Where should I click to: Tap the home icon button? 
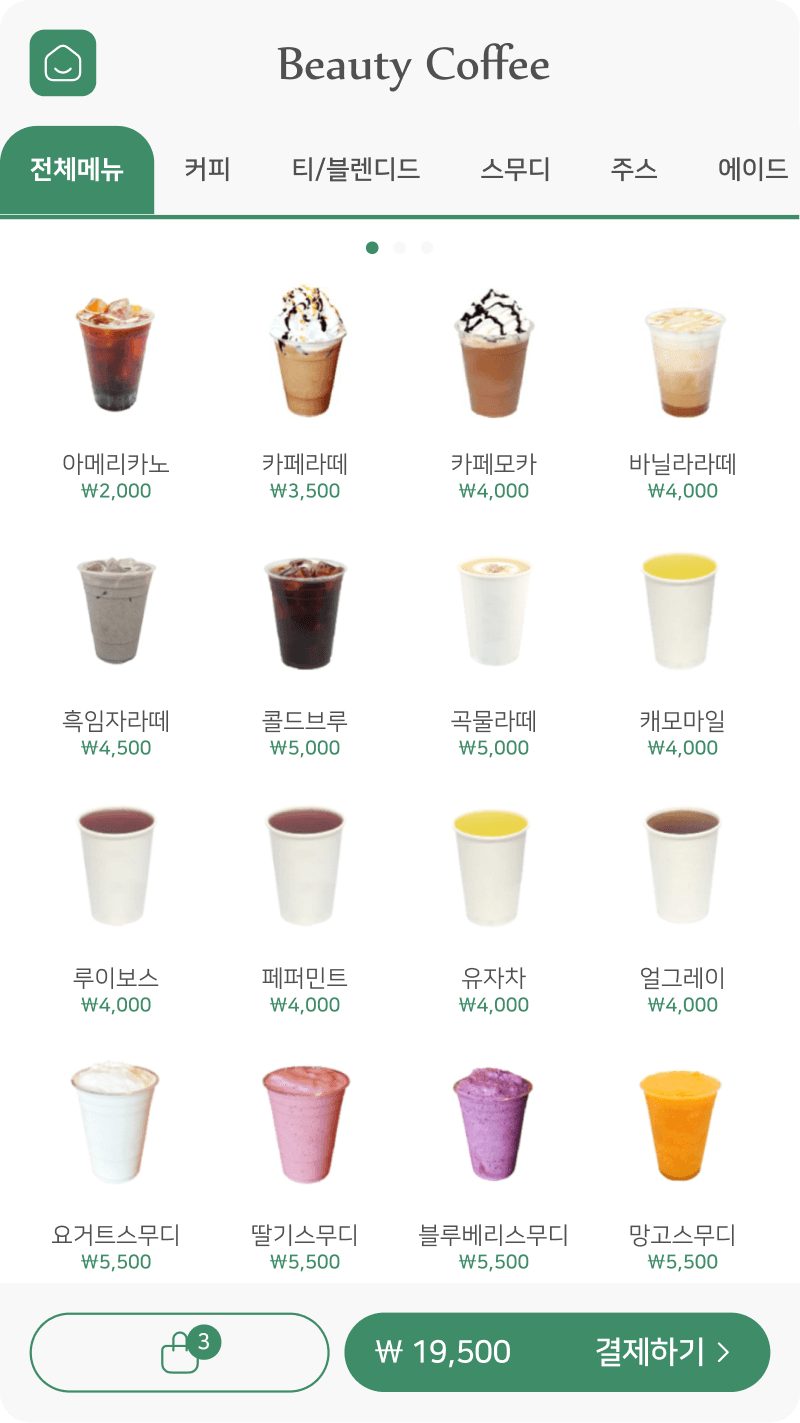click(x=63, y=63)
